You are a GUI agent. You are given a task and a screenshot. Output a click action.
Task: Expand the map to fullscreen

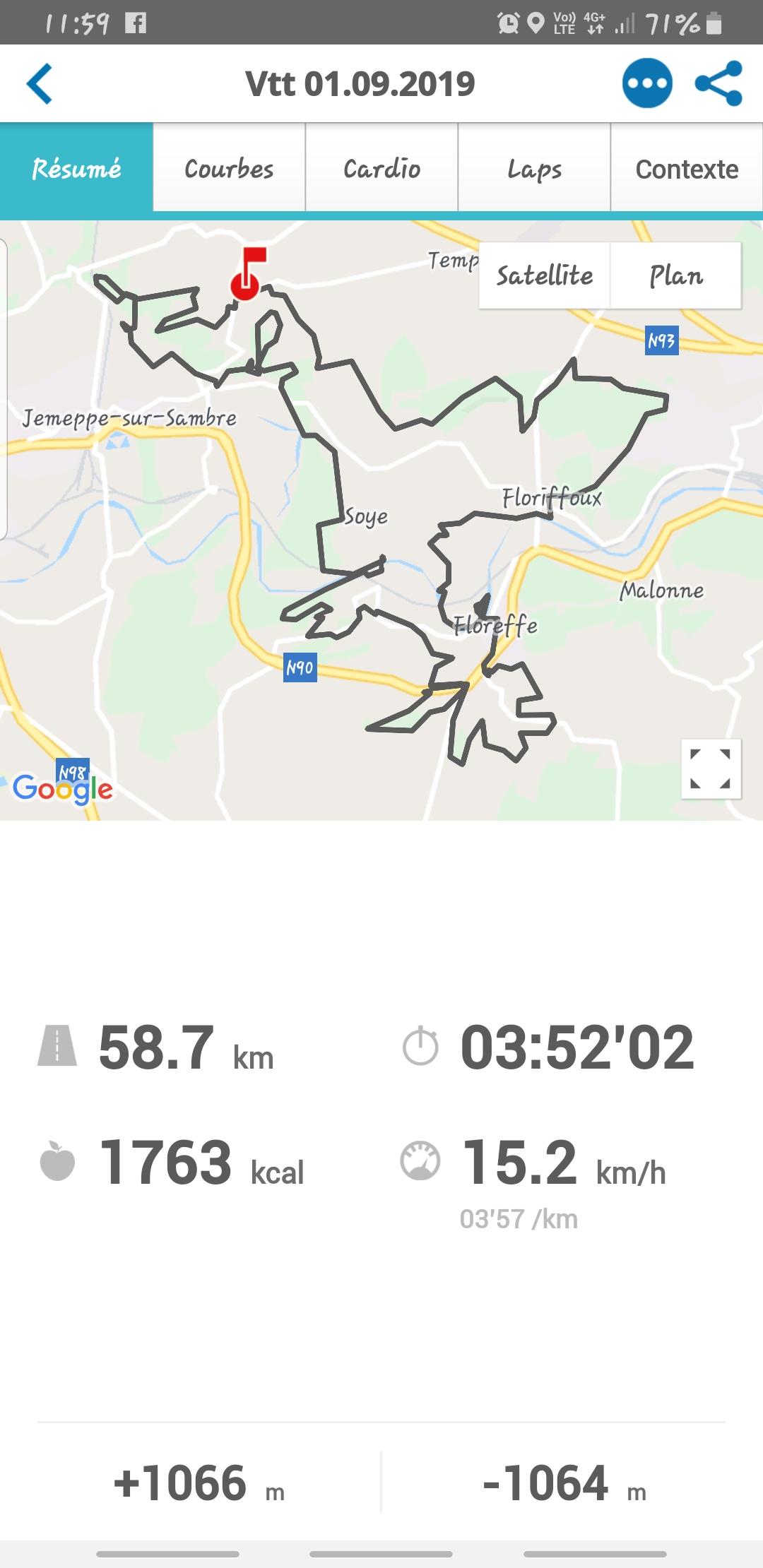point(711,768)
